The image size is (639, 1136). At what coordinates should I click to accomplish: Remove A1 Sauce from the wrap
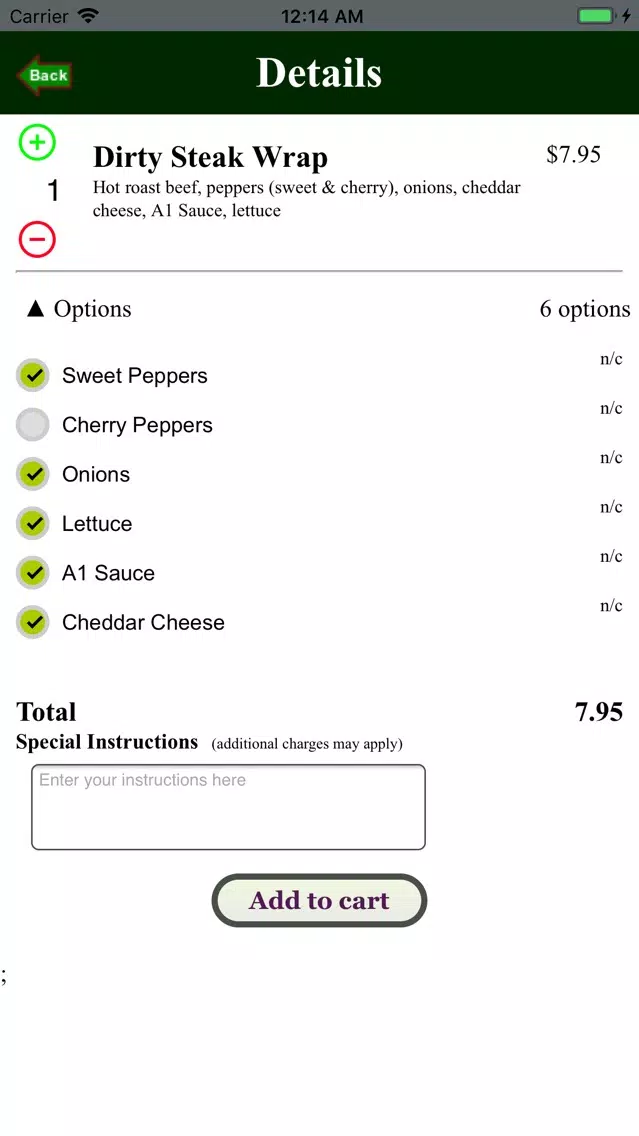coord(33,572)
